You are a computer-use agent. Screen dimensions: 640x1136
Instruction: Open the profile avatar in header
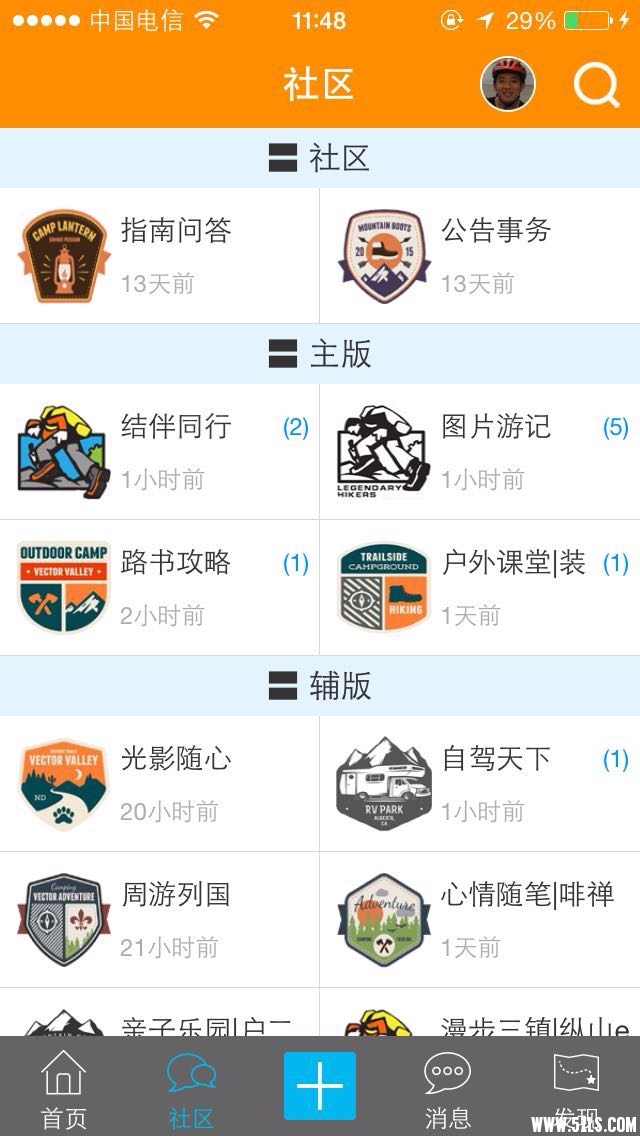(x=508, y=84)
